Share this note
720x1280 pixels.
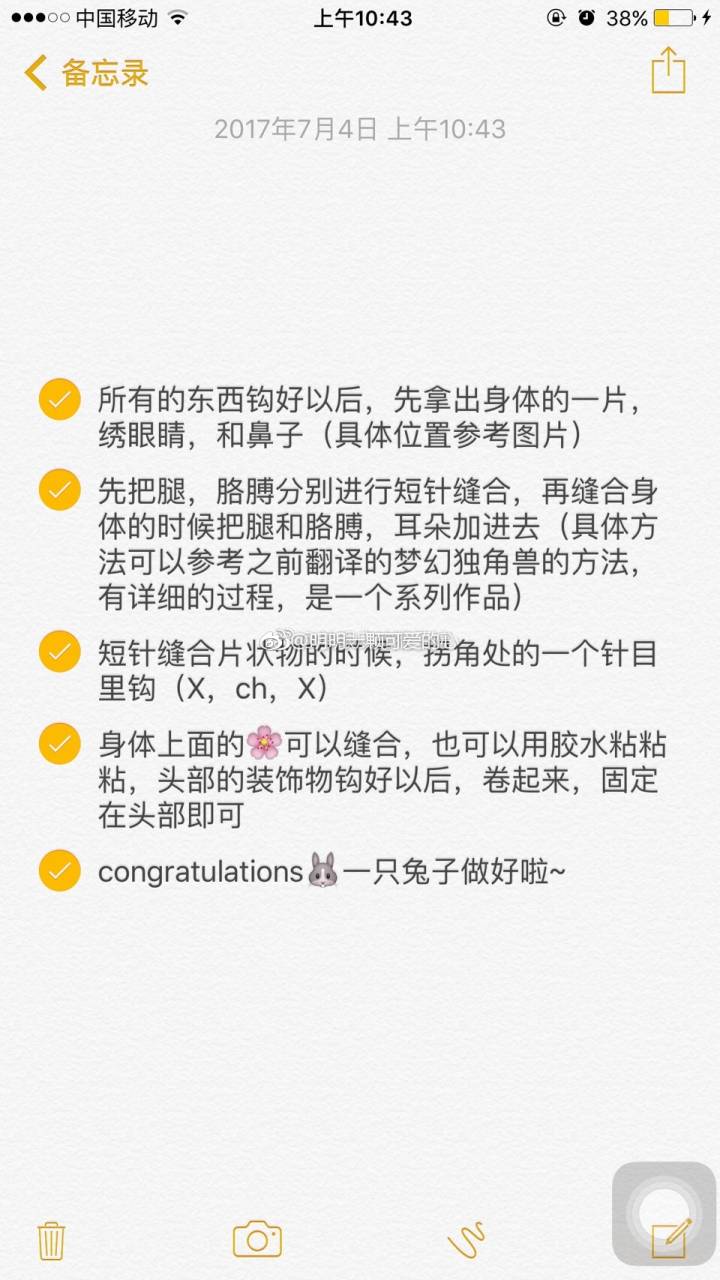click(668, 72)
